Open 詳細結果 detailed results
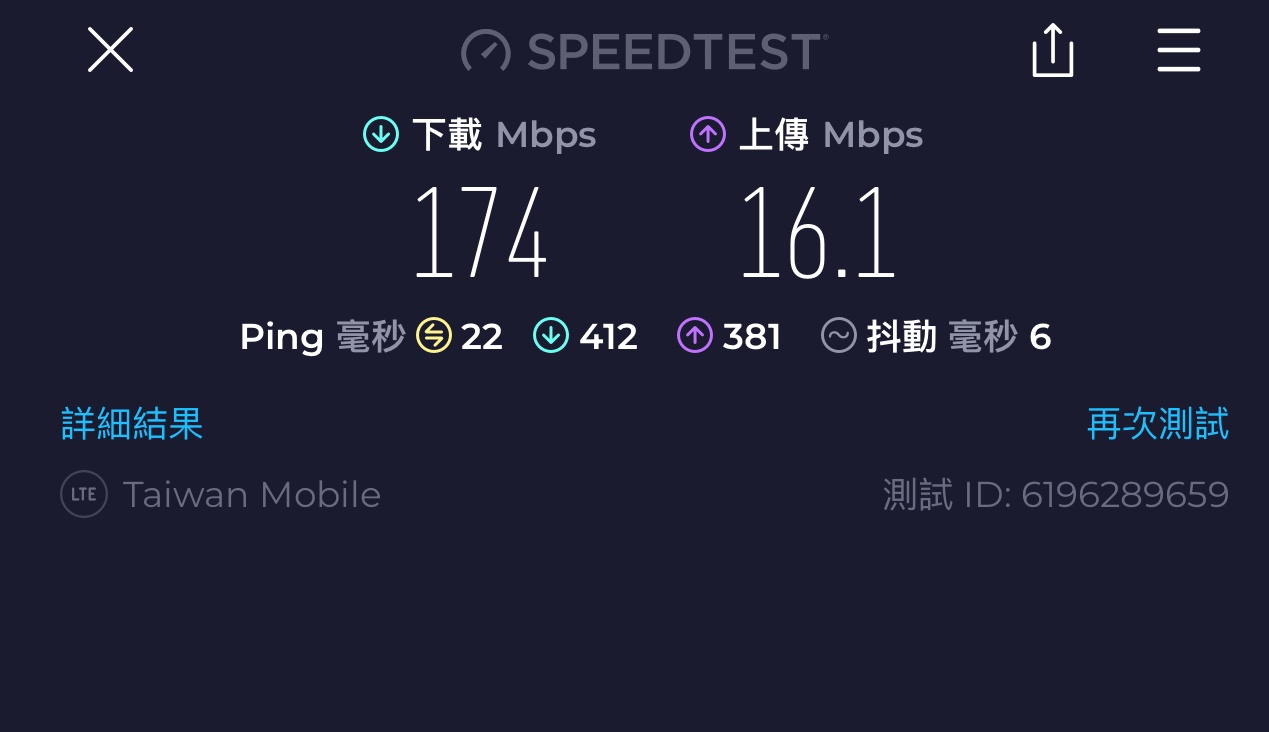Image resolution: width=1269 pixels, height=732 pixels. click(x=132, y=424)
